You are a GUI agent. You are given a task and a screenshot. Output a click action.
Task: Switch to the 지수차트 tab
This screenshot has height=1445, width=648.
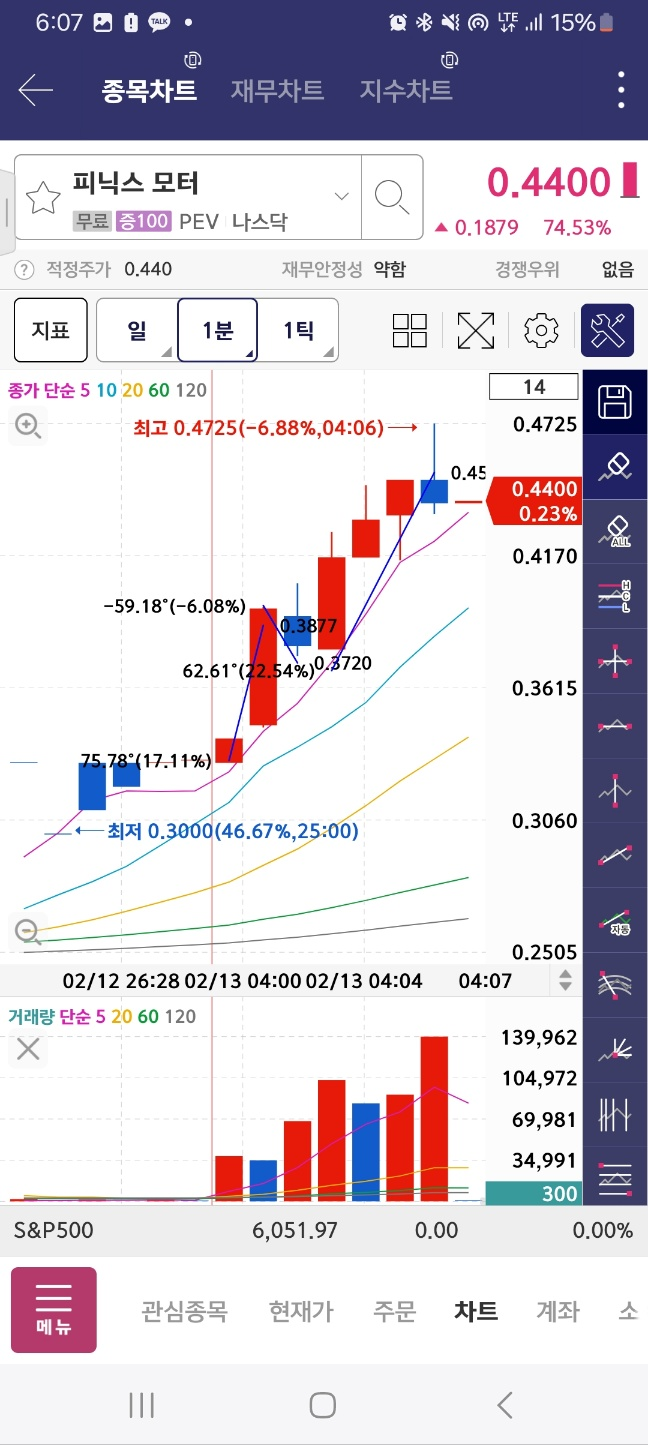406,90
